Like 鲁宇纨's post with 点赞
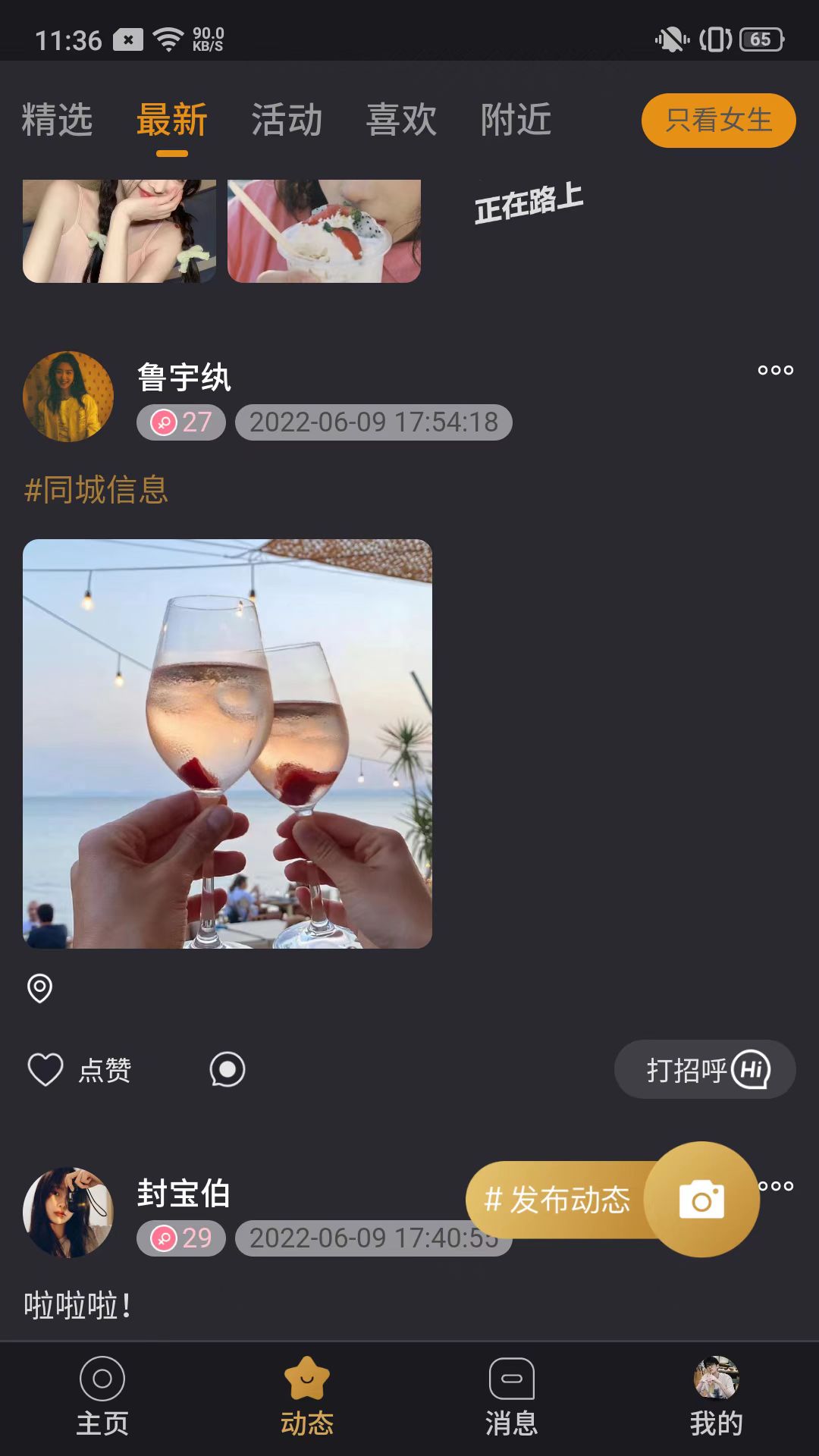The image size is (819, 1456). click(x=80, y=1070)
